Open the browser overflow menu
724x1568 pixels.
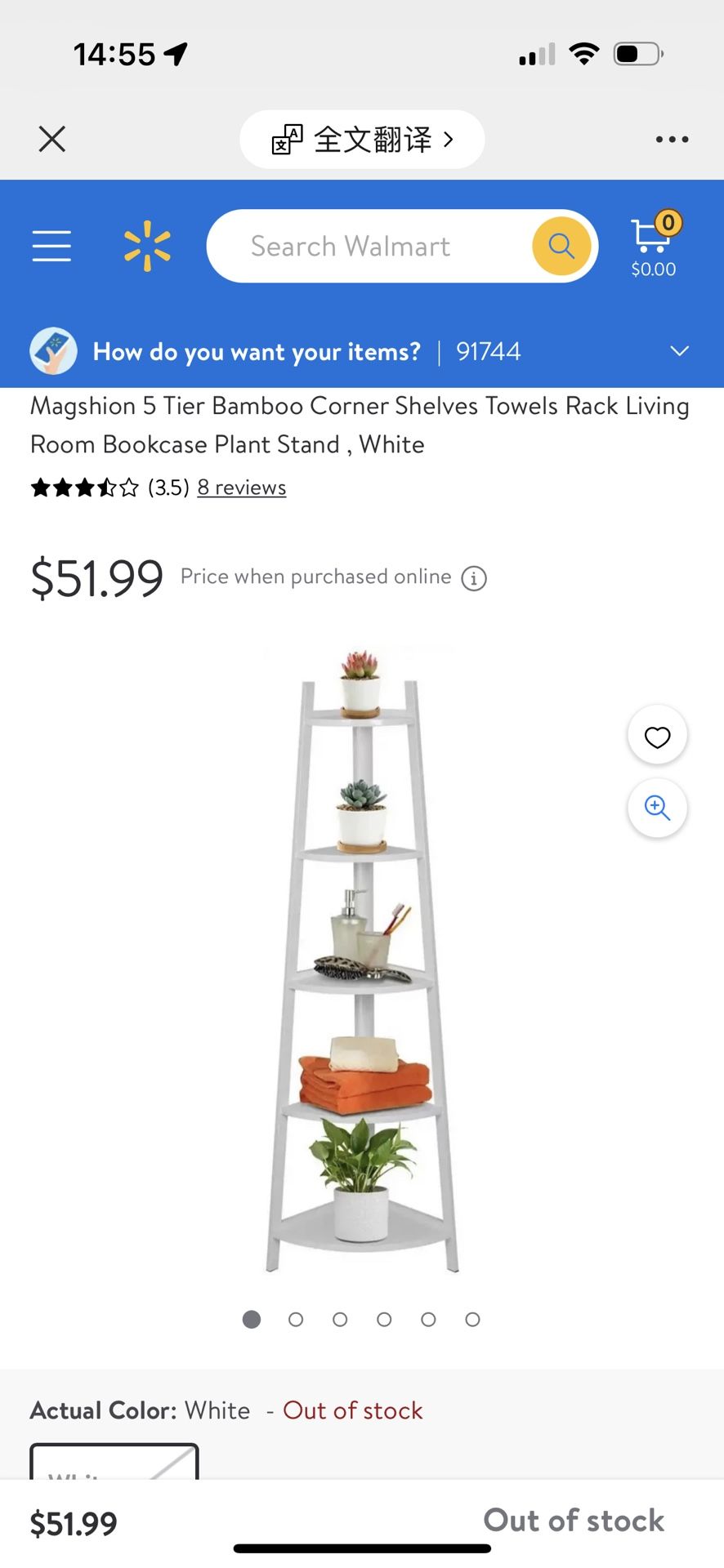(x=672, y=140)
